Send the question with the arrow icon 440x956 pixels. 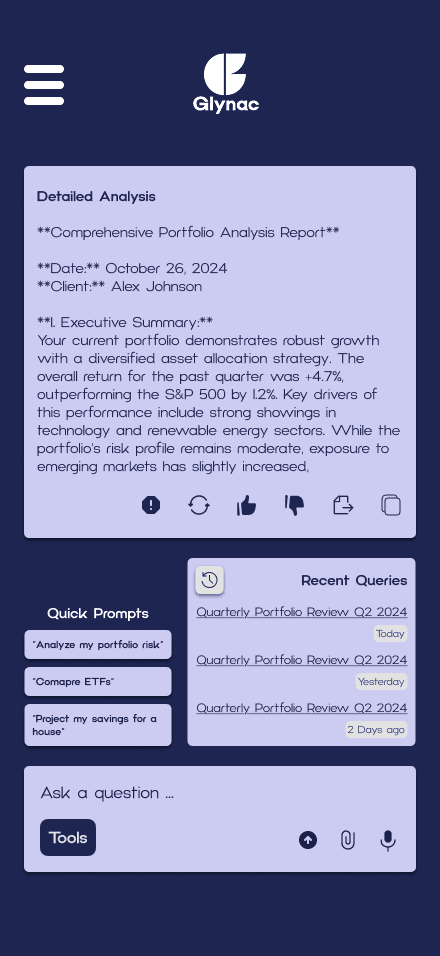tap(308, 840)
